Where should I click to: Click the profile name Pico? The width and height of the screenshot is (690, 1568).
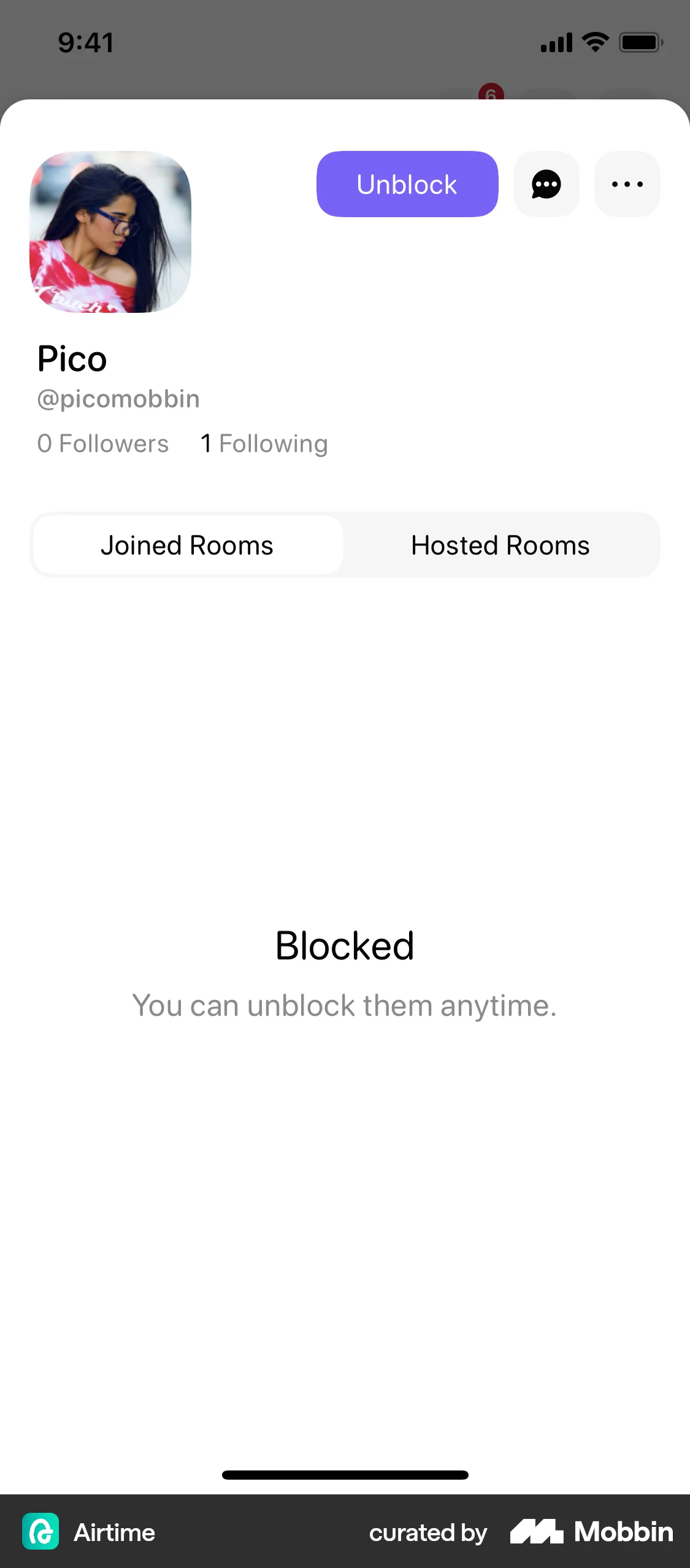[x=71, y=358]
